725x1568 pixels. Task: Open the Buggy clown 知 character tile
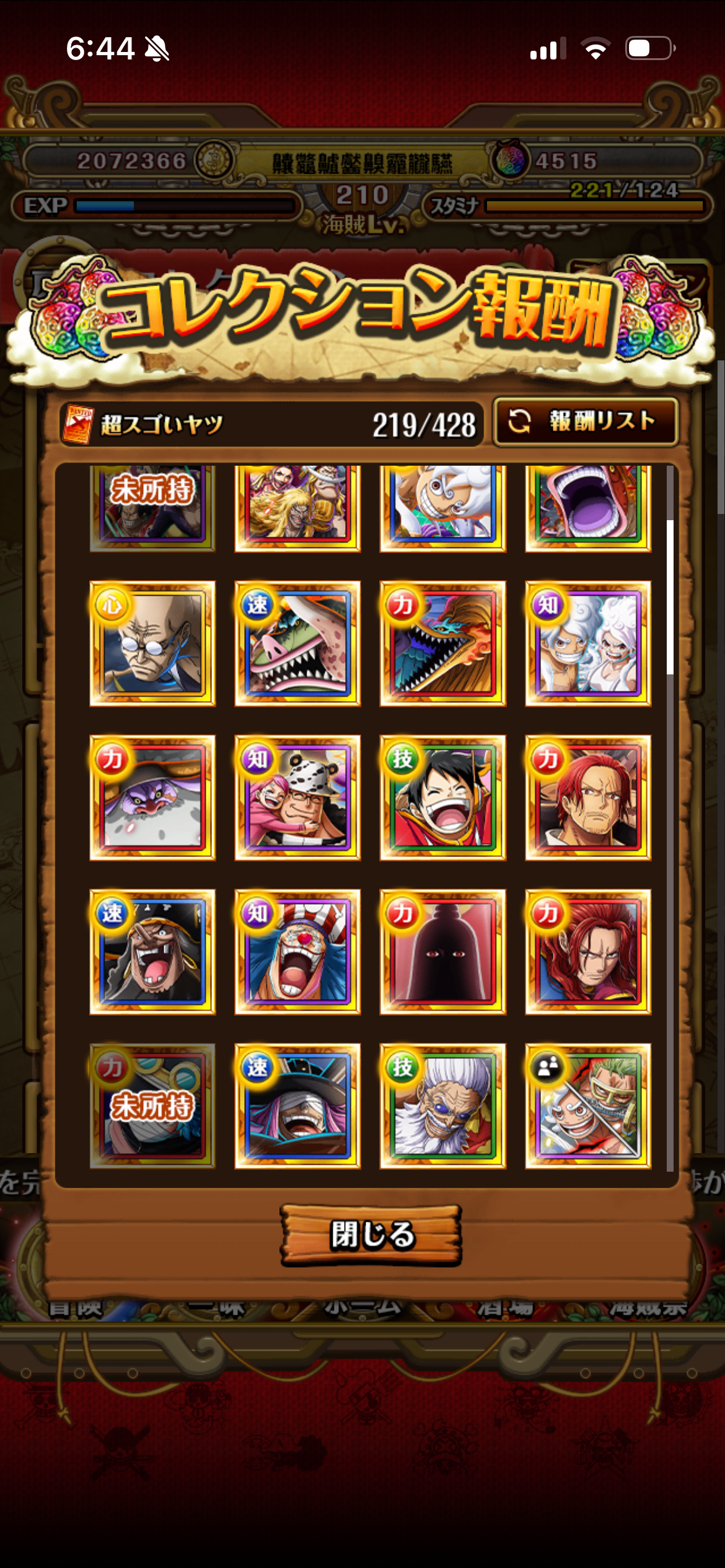(x=297, y=952)
